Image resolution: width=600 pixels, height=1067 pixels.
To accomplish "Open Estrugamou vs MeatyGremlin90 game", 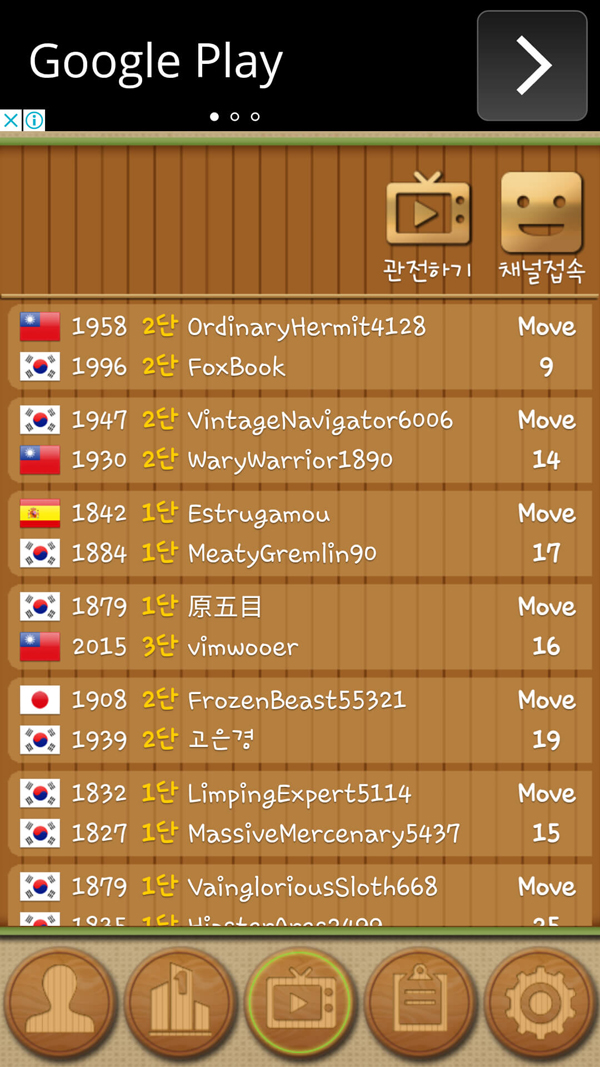I will [x=299, y=533].
